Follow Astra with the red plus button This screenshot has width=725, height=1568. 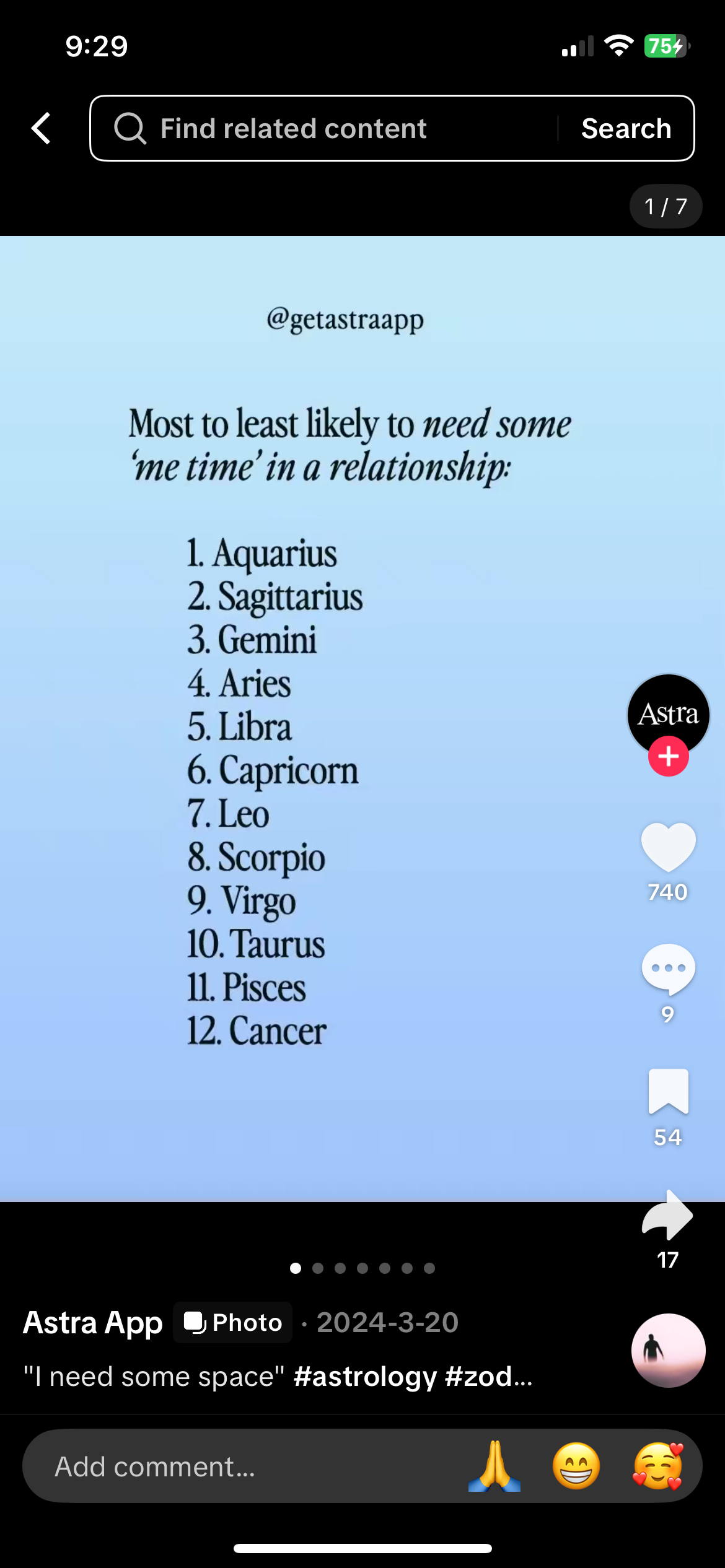pyautogui.click(x=668, y=756)
